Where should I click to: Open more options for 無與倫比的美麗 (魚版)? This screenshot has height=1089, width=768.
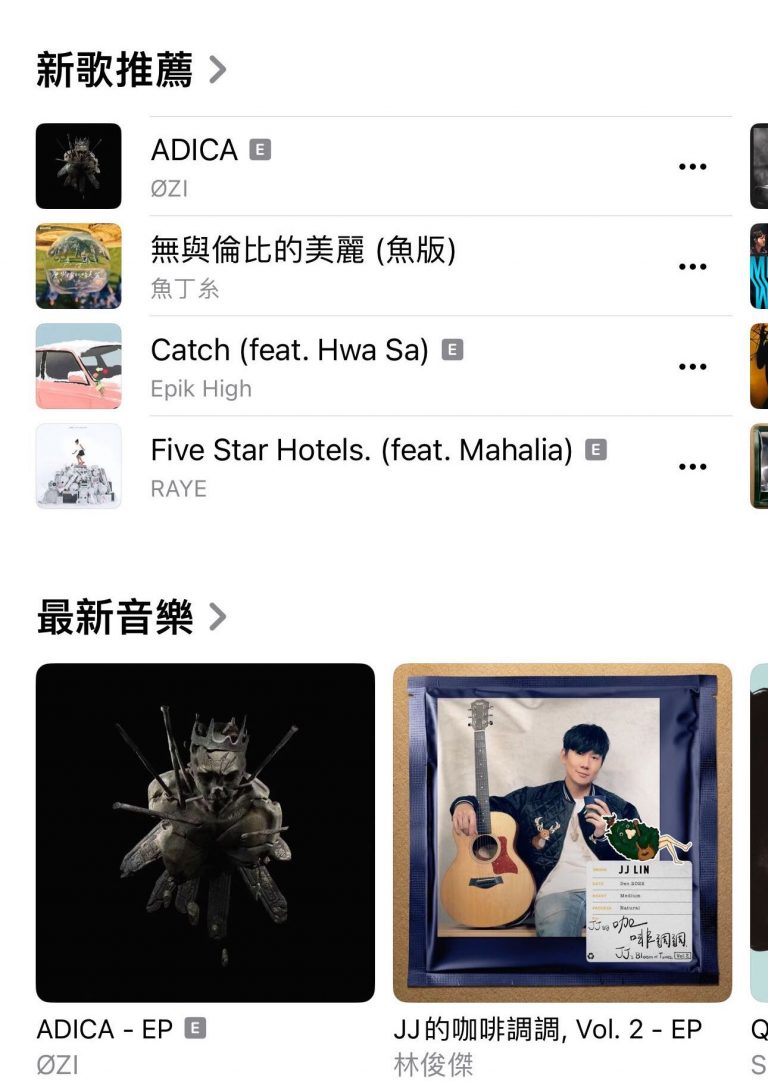point(692,267)
